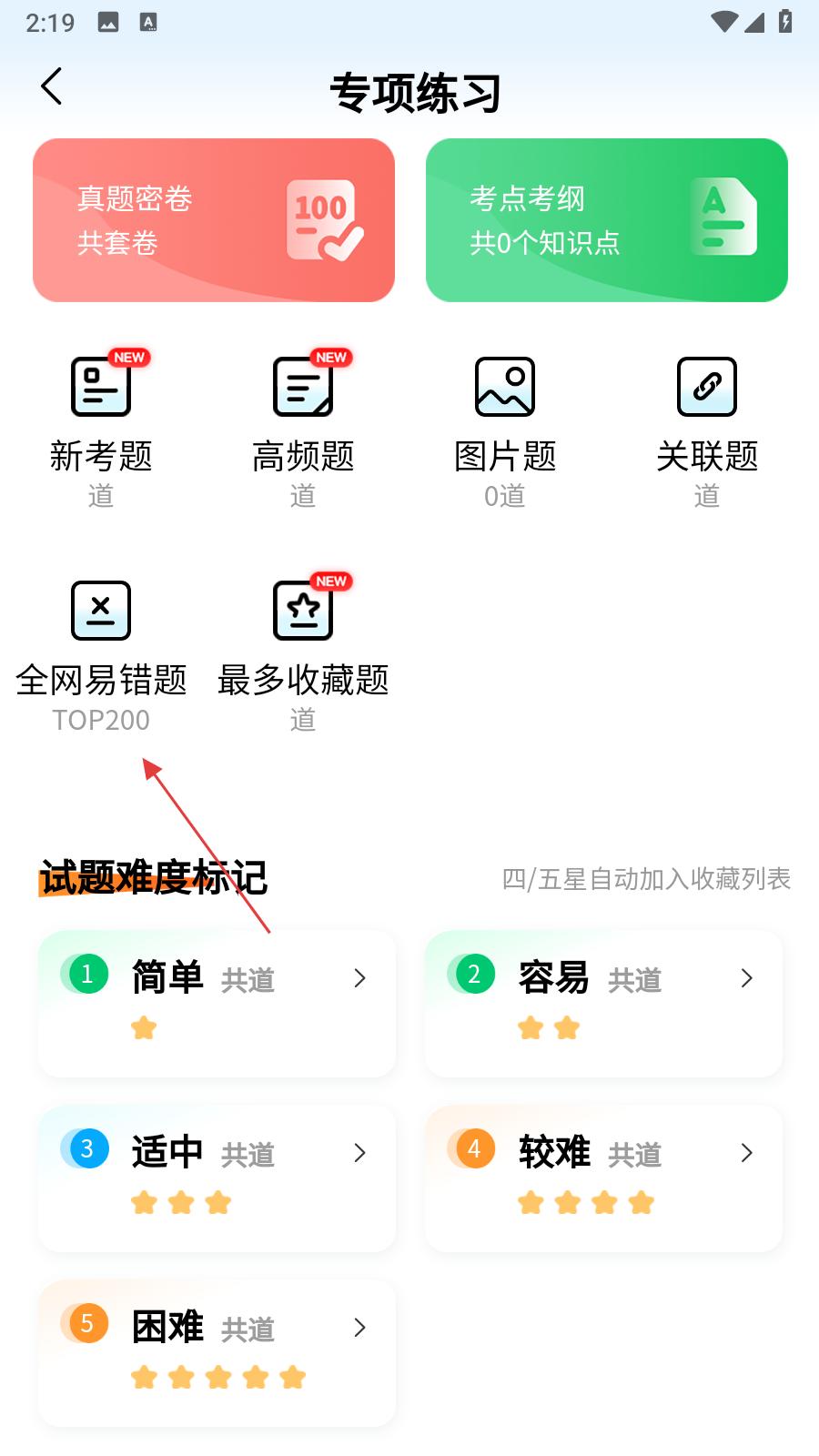Open the 考点考纲 card
The height and width of the screenshot is (1456, 819).
click(x=607, y=220)
